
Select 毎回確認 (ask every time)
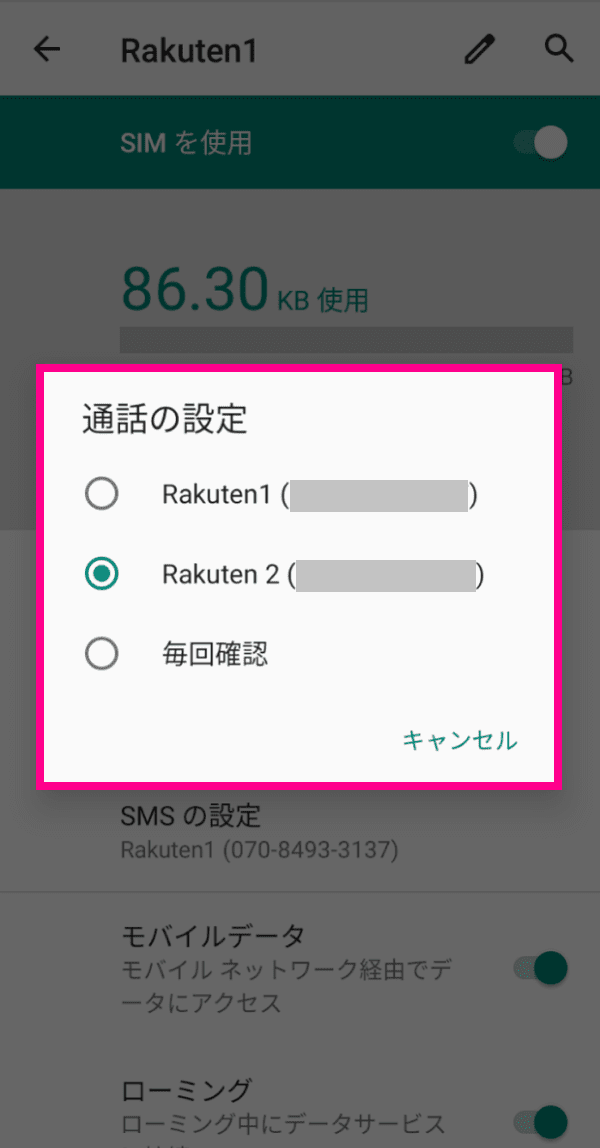[x=299, y=654]
